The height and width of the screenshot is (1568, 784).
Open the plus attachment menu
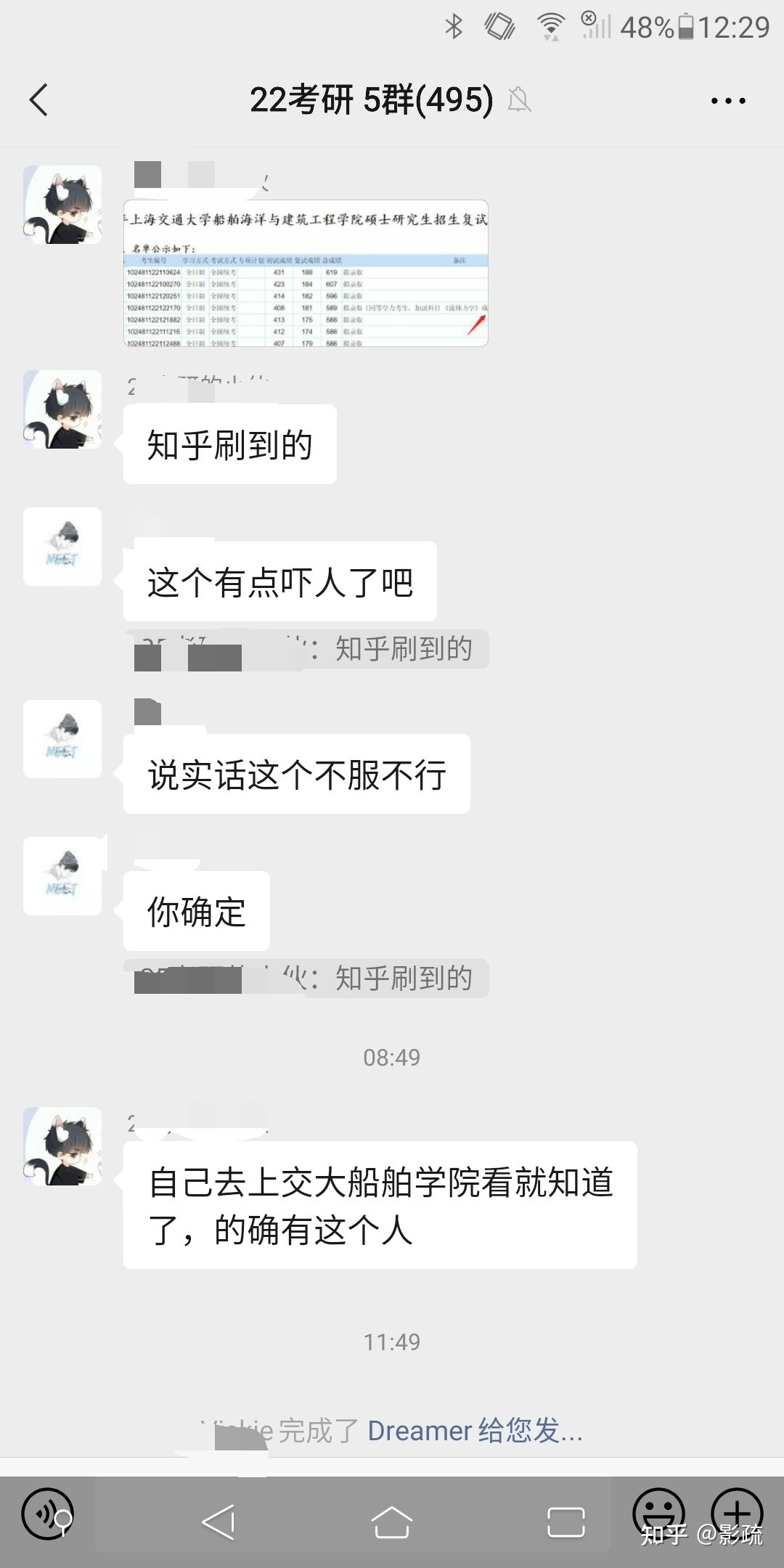pos(736,1514)
